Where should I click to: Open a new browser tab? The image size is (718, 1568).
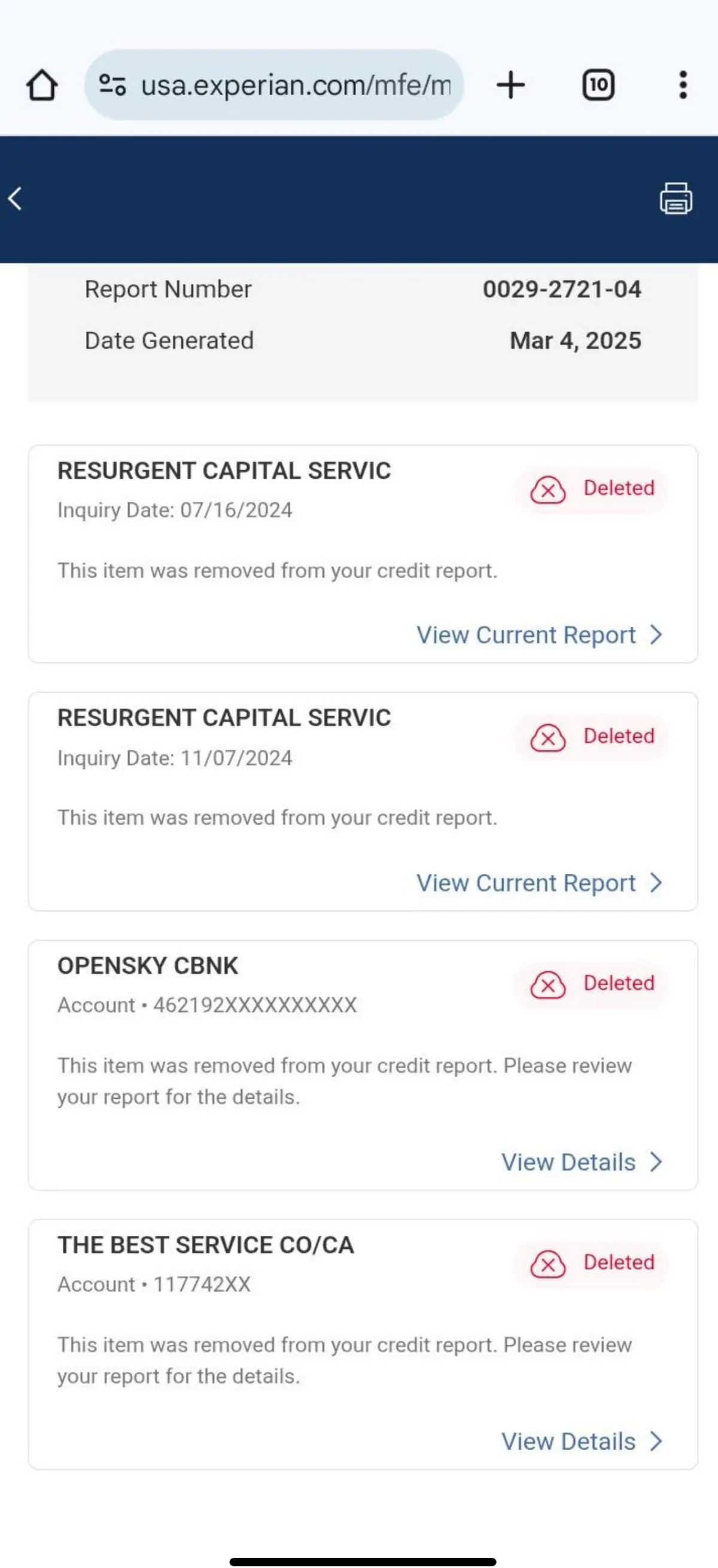click(x=510, y=84)
